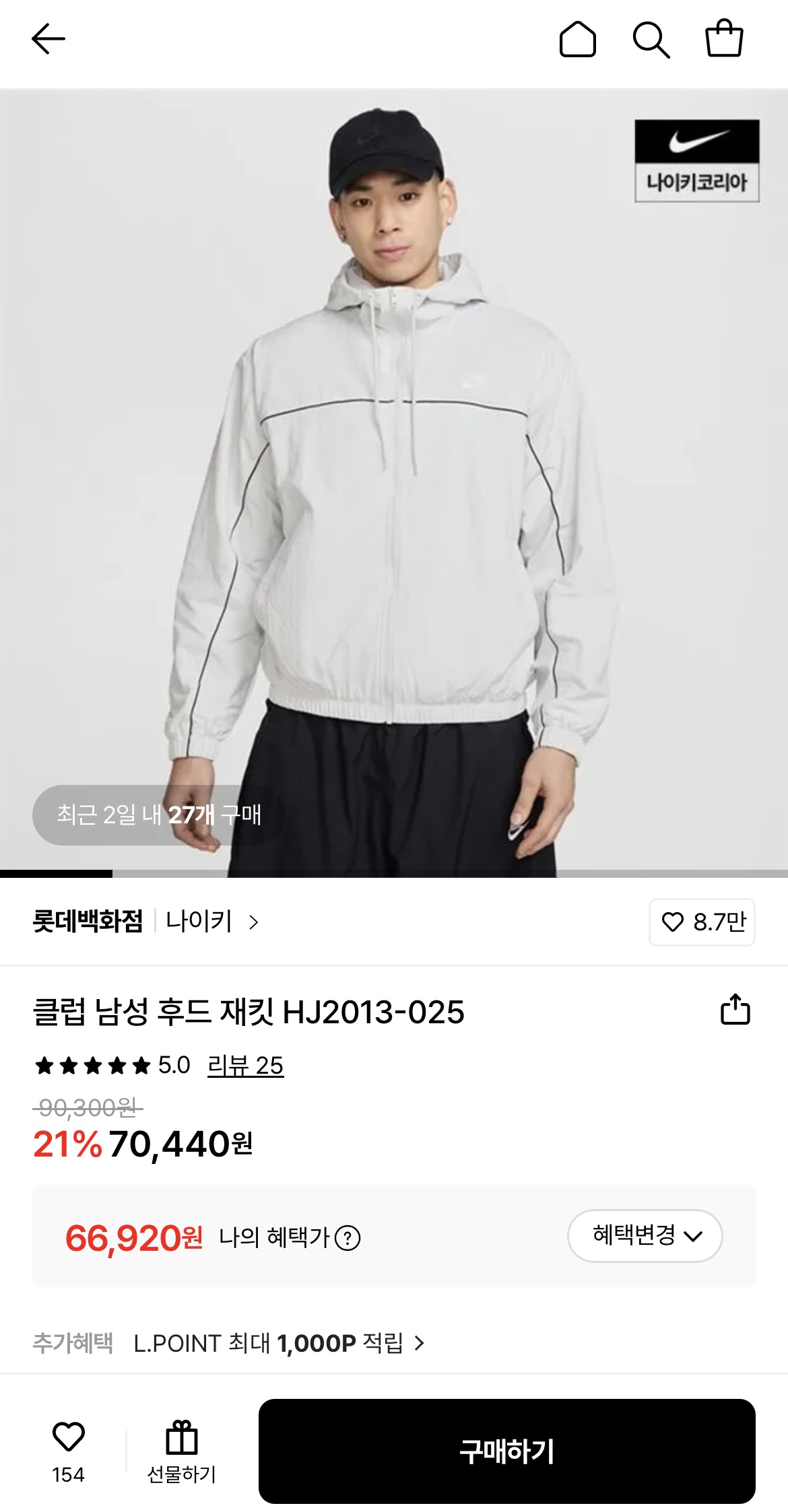This screenshot has height=1512, width=788.
Task: Open L.POINT 최대 1,000P 적립 details
Action: 279,1343
